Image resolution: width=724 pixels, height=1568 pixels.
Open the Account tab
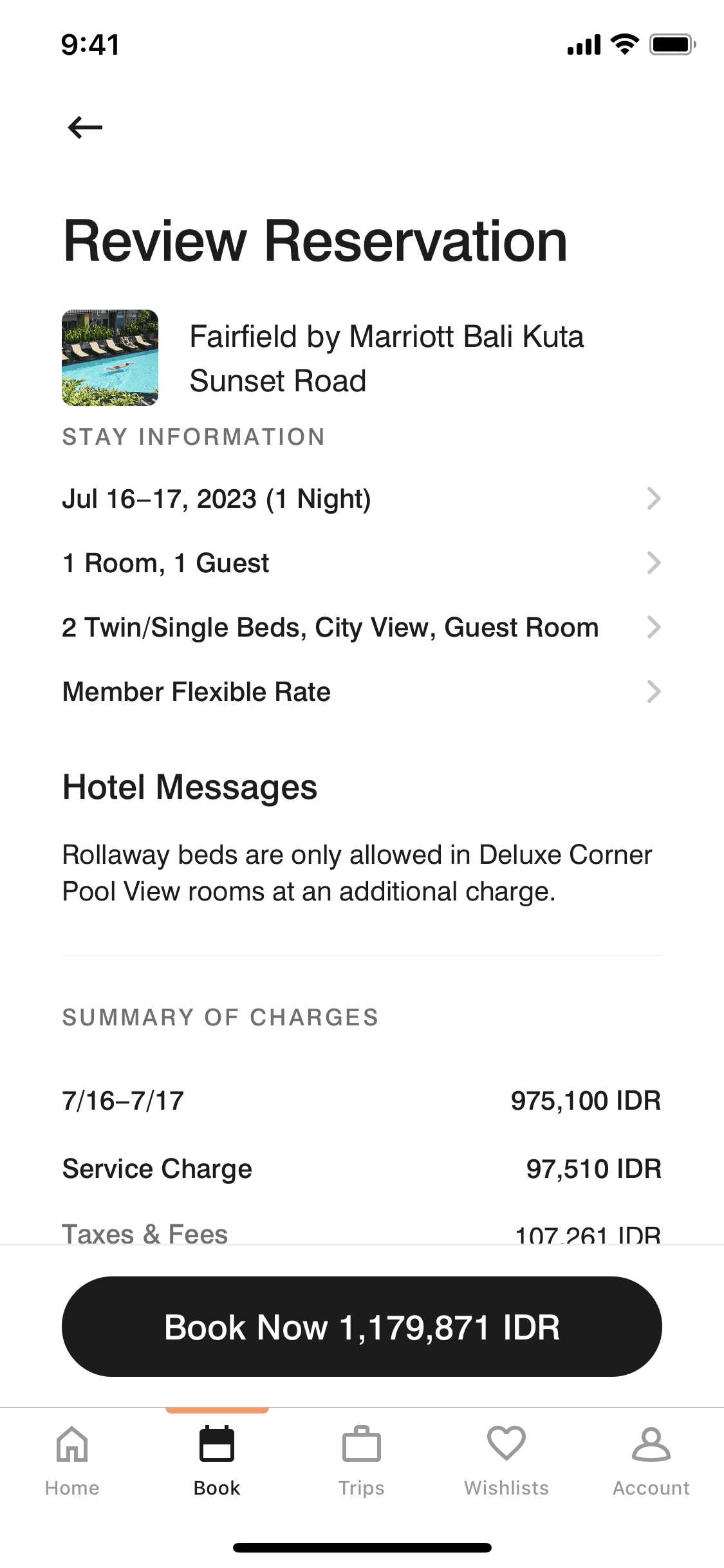coord(651,1461)
